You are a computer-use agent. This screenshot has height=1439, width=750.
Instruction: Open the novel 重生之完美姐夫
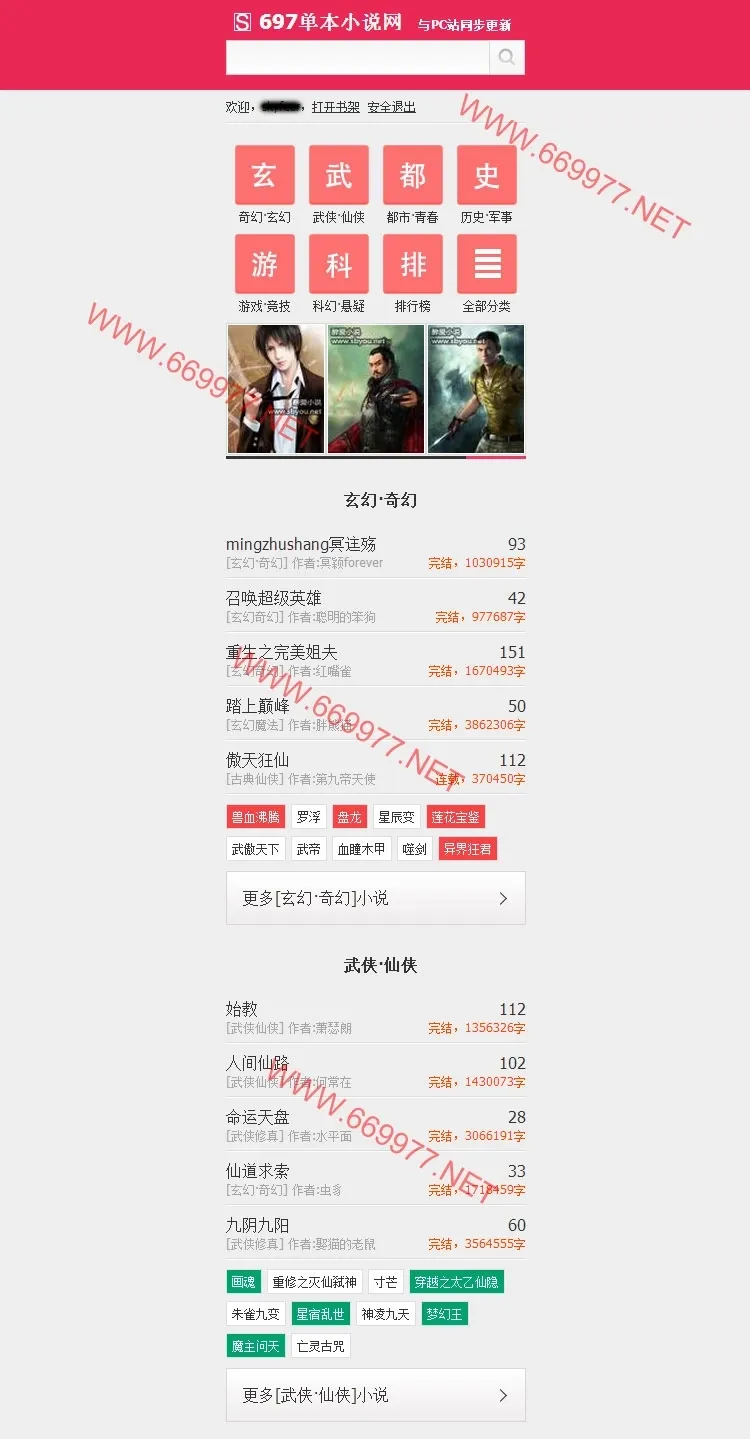tap(282, 652)
